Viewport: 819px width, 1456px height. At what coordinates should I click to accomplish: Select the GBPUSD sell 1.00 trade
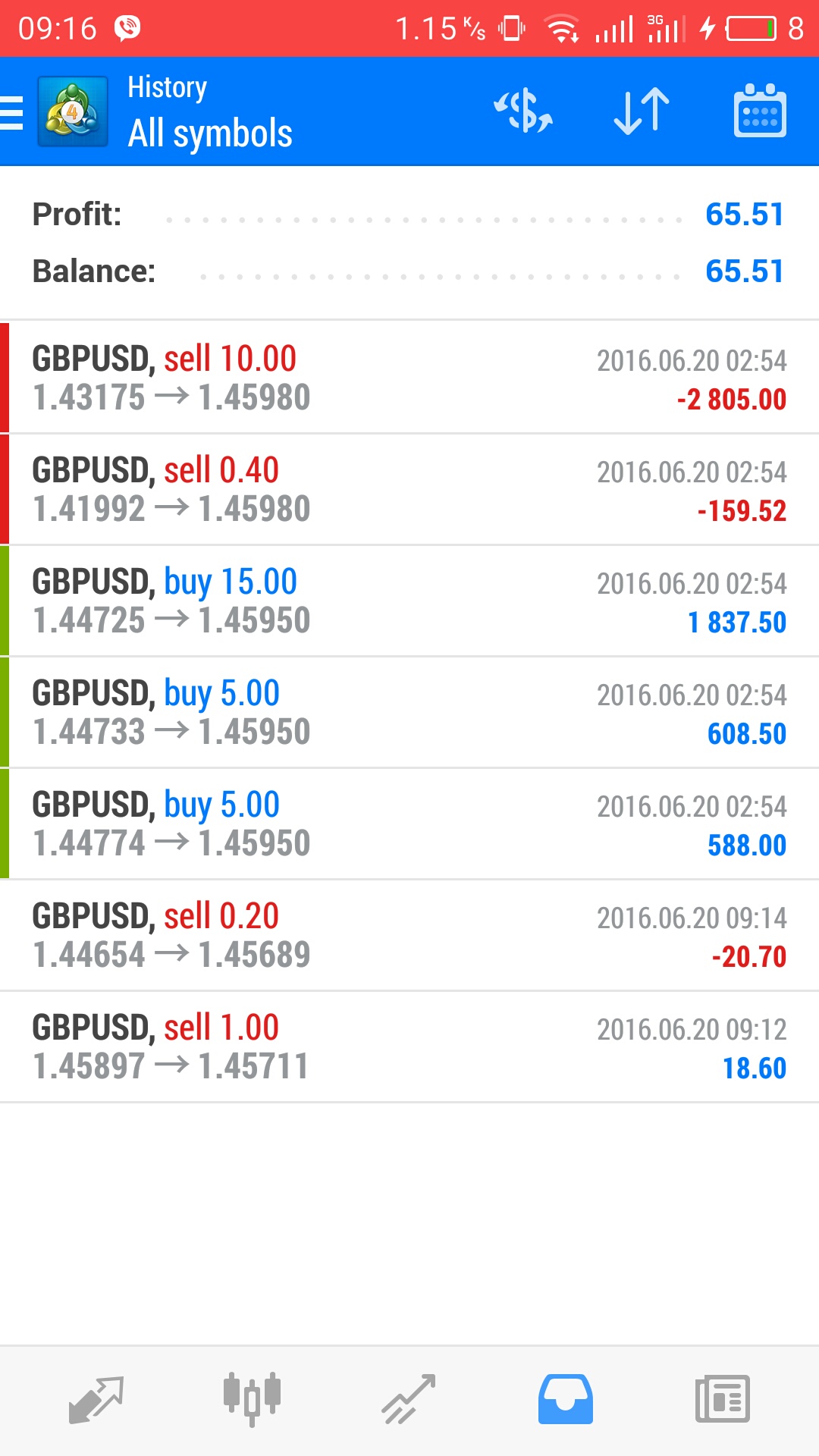[409, 1046]
